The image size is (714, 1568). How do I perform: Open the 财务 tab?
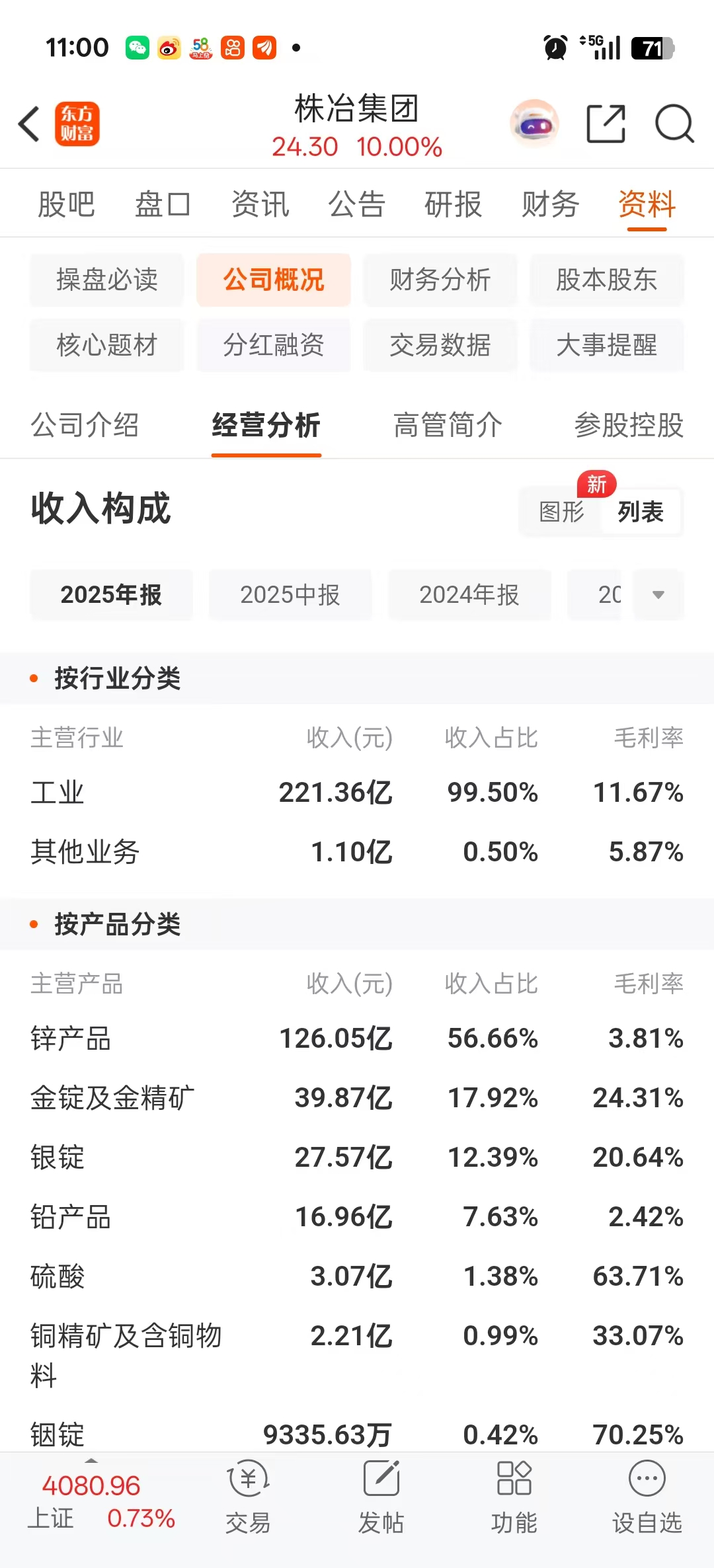550,204
